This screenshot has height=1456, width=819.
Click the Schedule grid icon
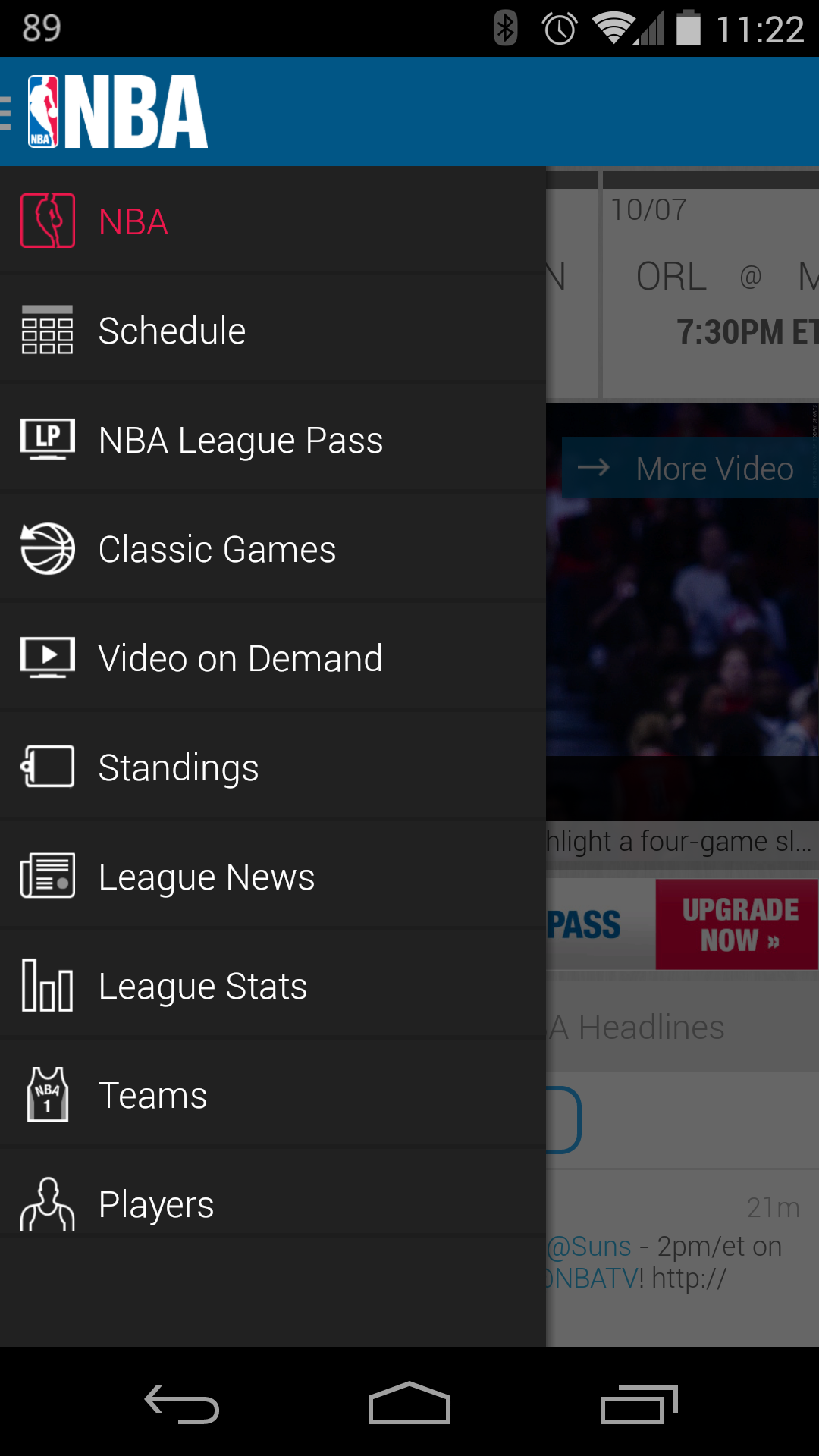pyautogui.click(x=47, y=329)
